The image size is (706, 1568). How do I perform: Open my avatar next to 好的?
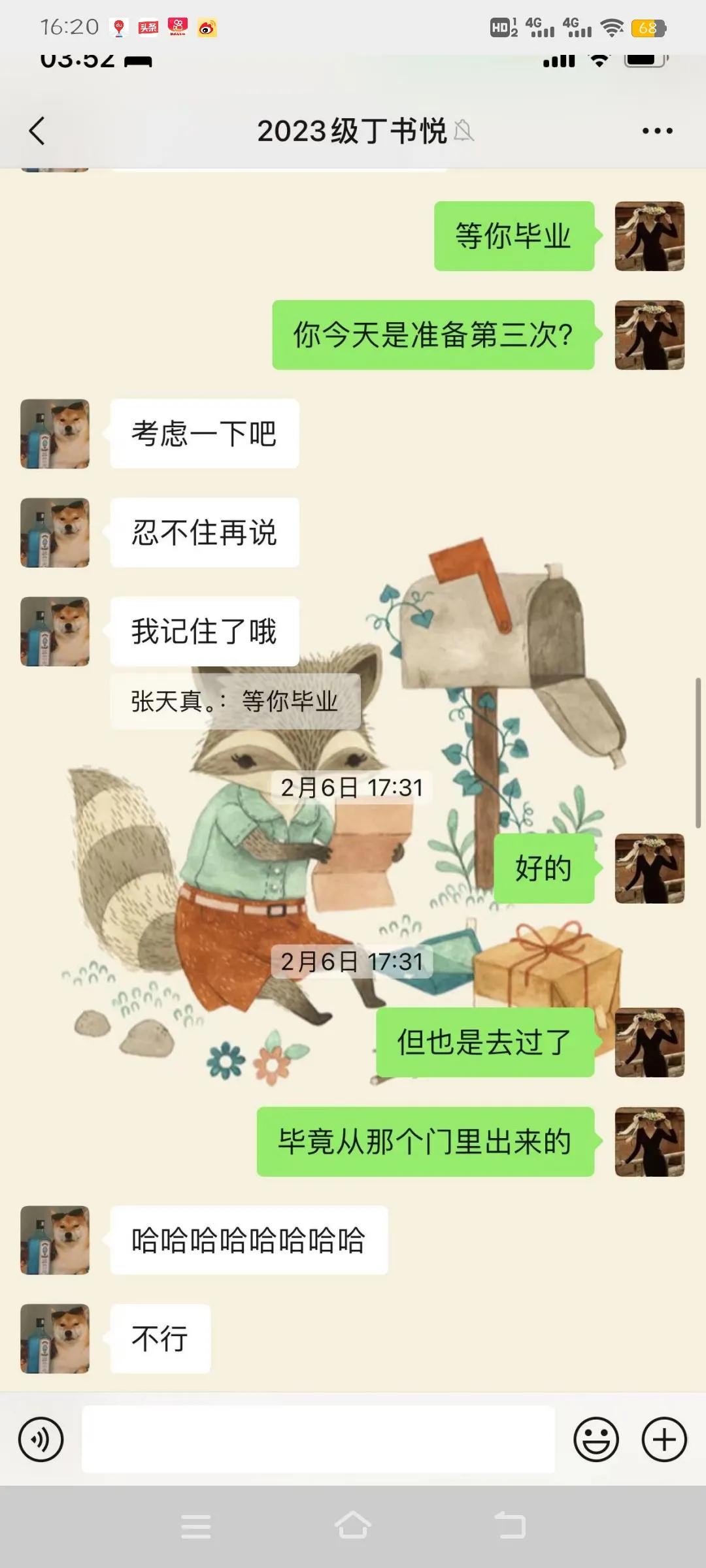click(x=649, y=868)
